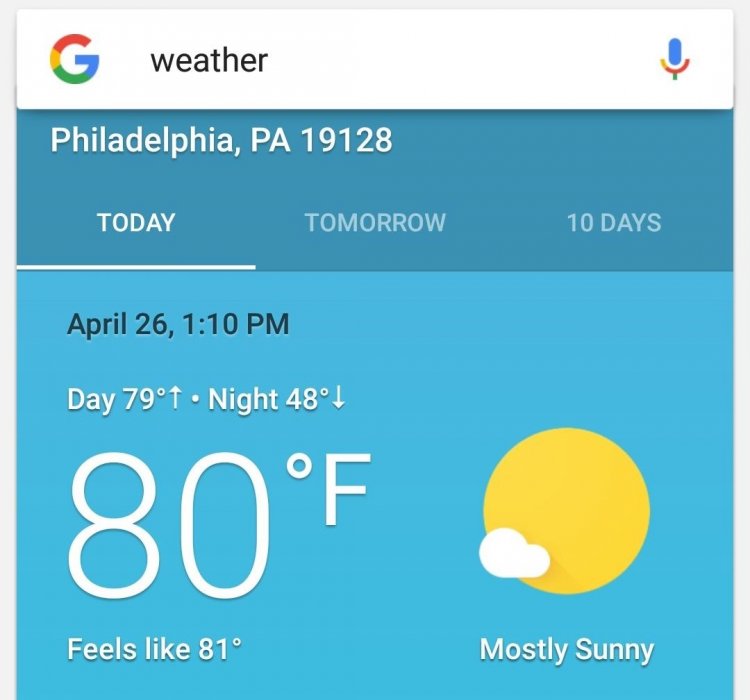Switch to the Tomorrow tab
This screenshot has width=750, height=700.
coord(375,223)
